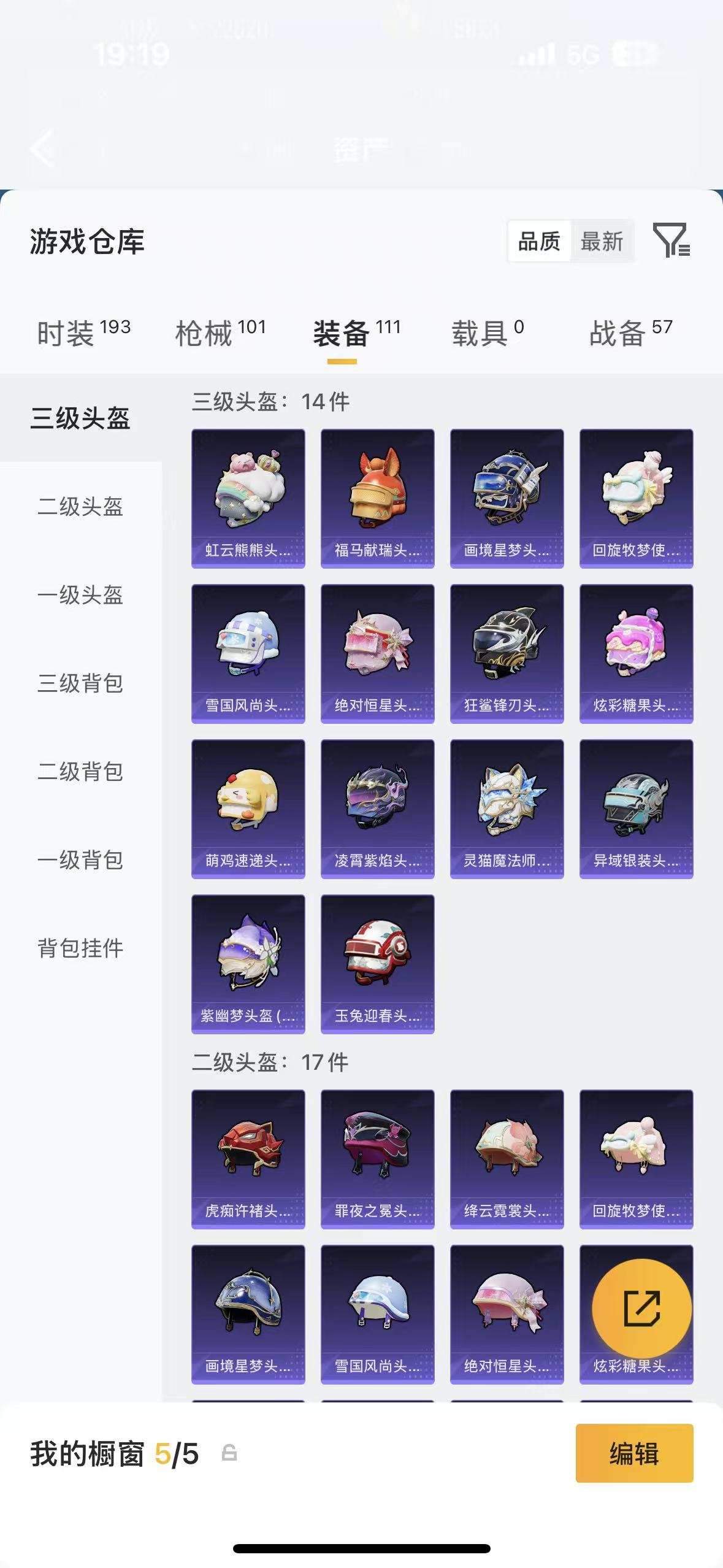The height and width of the screenshot is (1568, 723).
Task: Sort by 品质
Action: coord(539,241)
